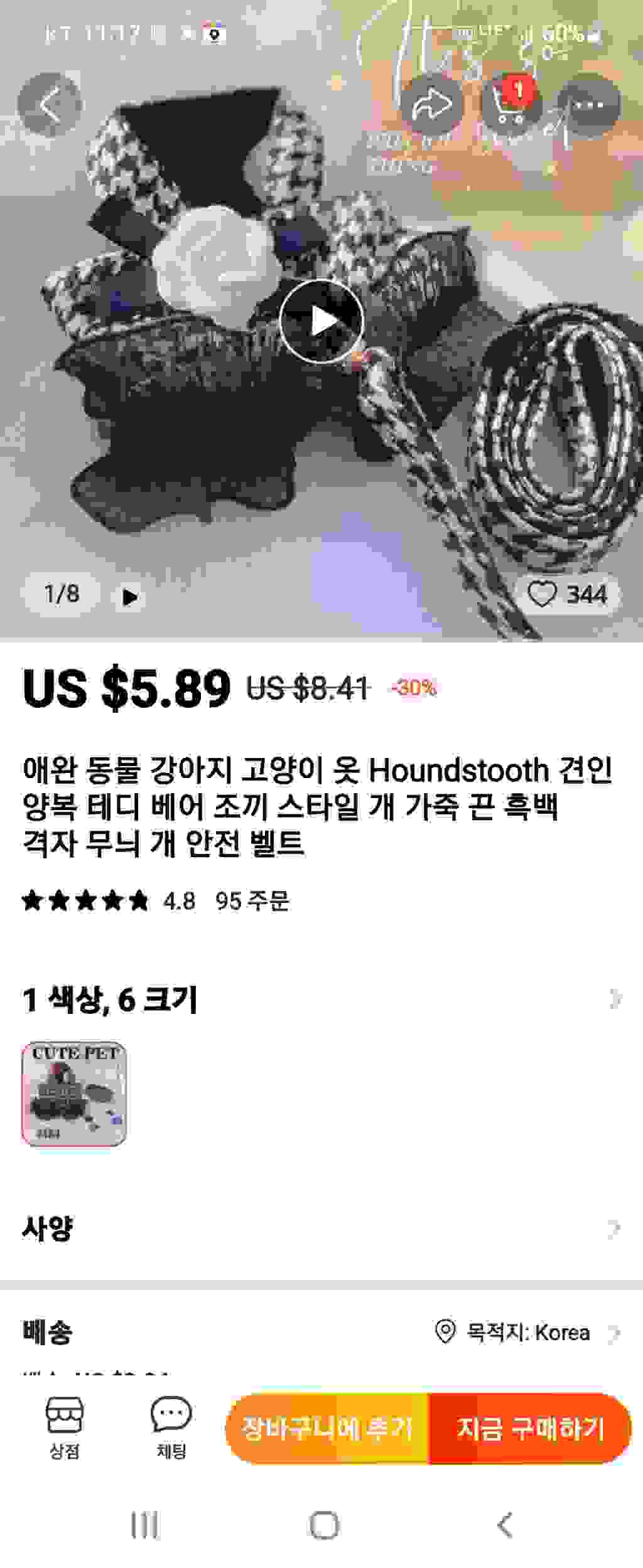The width and height of the screenshot is (643, 1568).
Task: Go back using the top-left arrow
Action: coord(50,105)
